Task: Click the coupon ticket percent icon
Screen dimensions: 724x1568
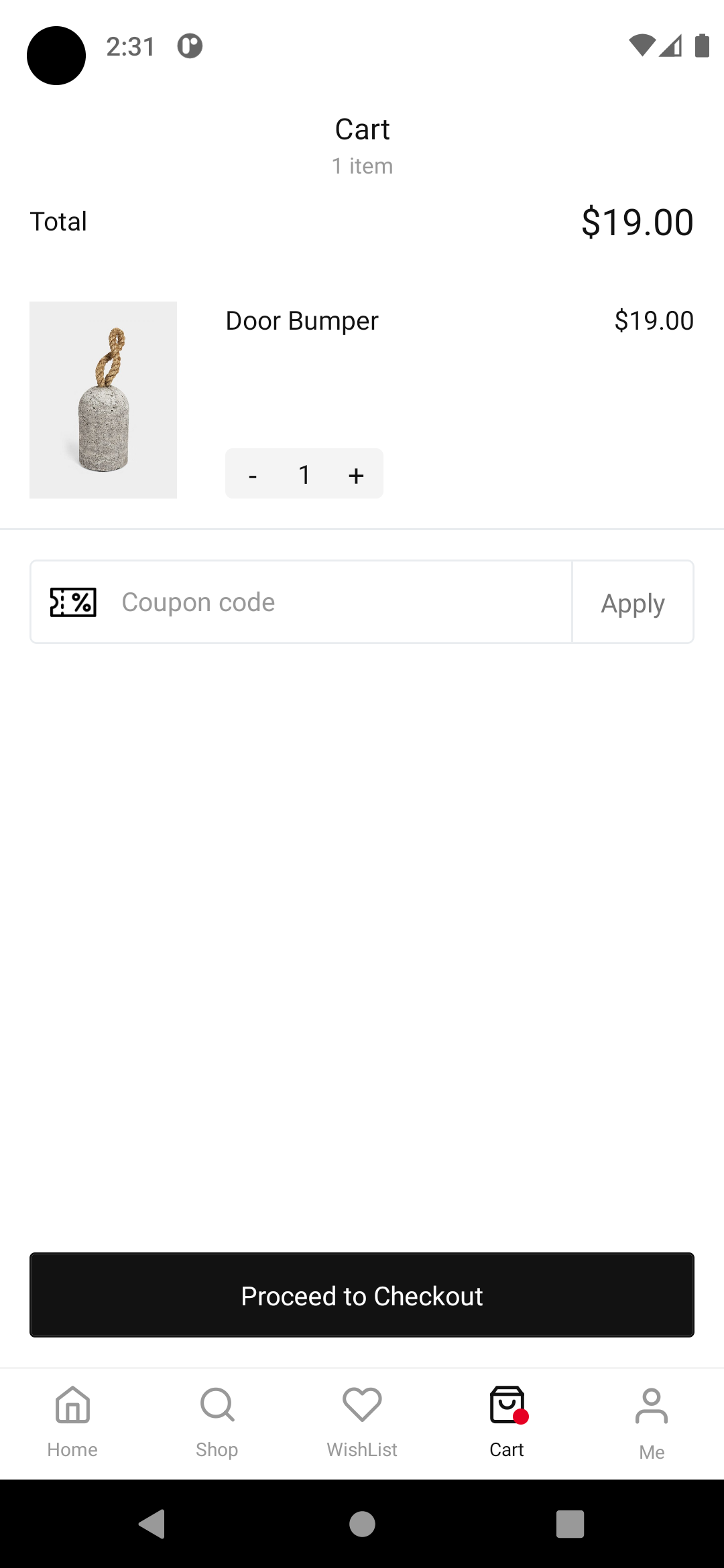Action: pos(73,602)
